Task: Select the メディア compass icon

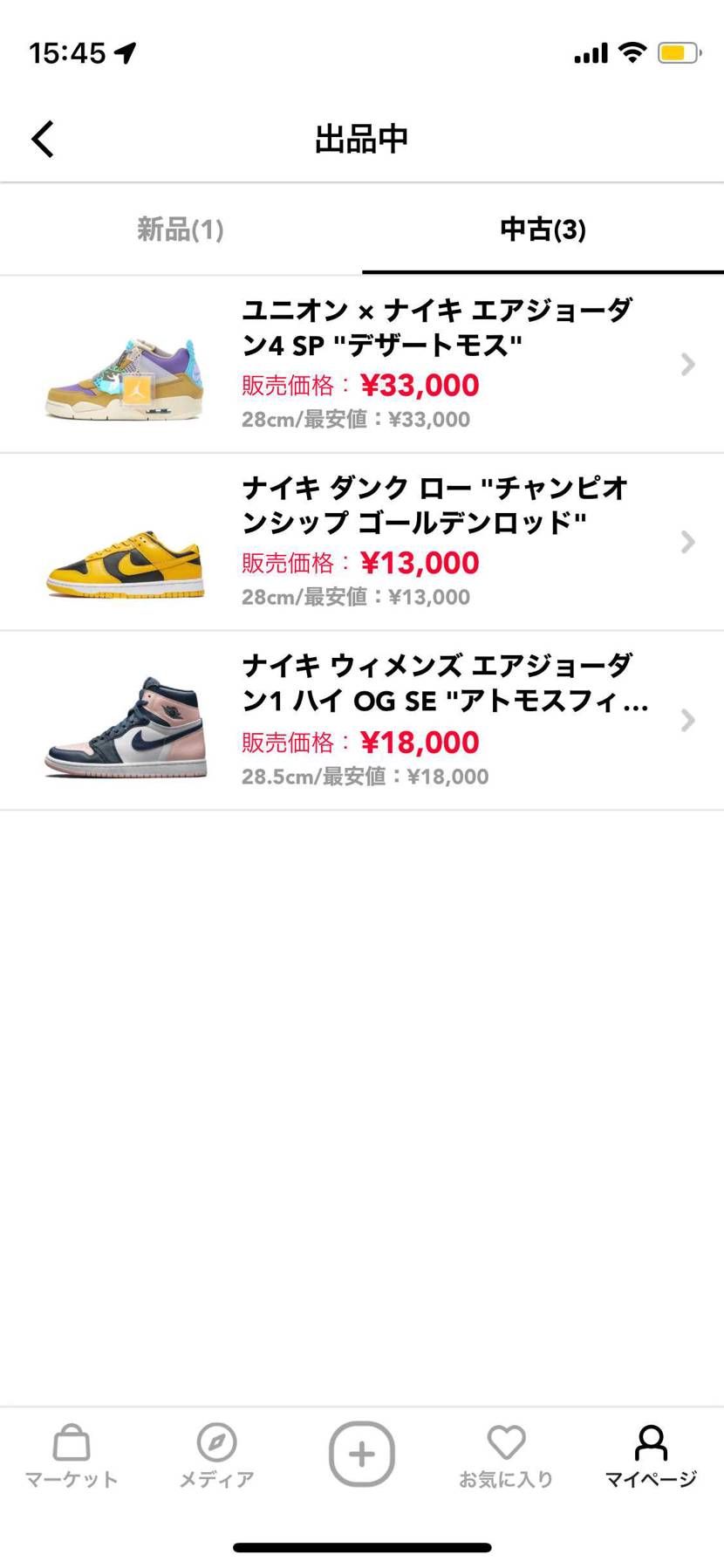Action: point(216,1455)
